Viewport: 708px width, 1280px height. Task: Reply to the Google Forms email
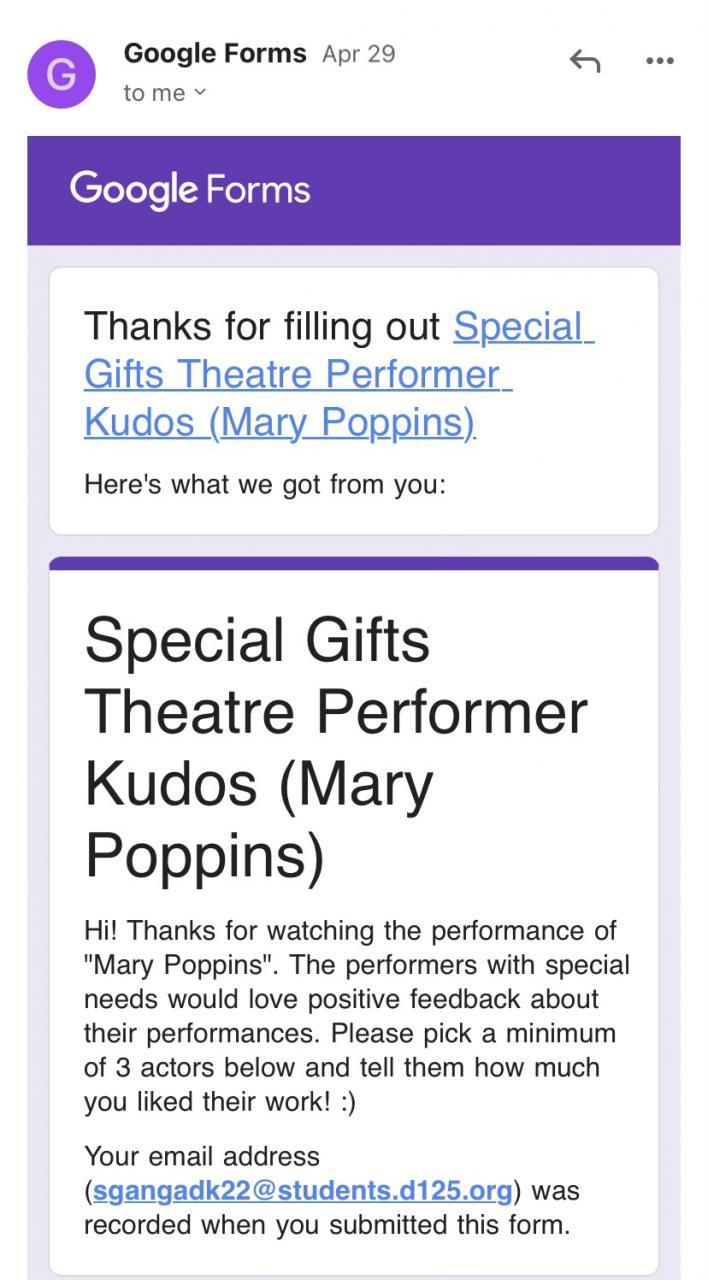click(x=585, y=61)
